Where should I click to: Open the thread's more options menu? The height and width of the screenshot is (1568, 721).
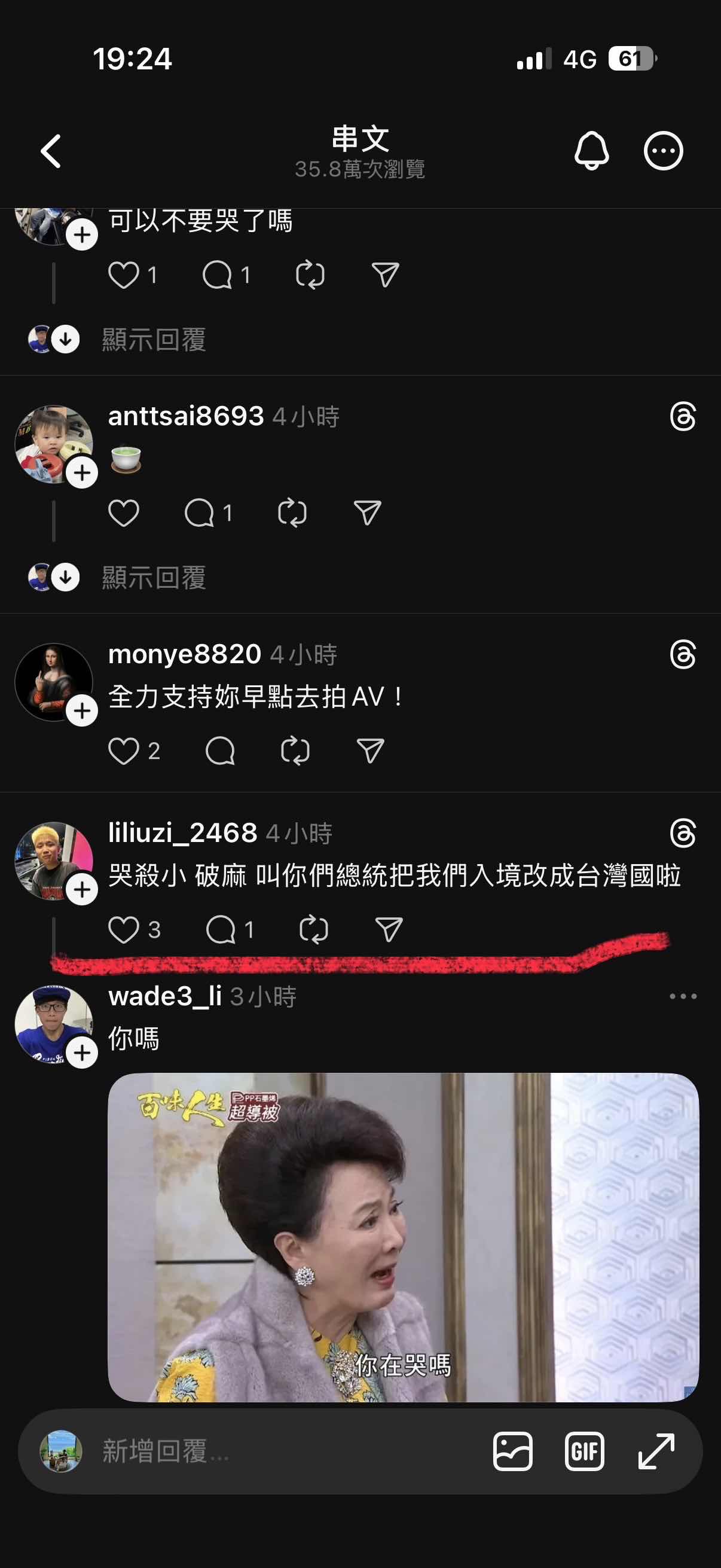click(663, 150)
